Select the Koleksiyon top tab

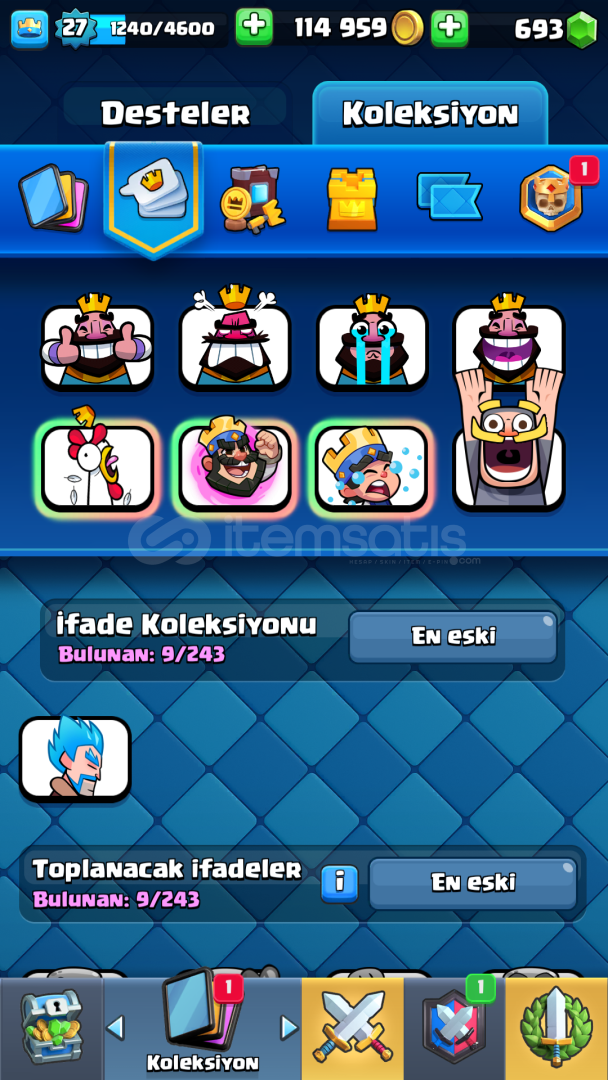430,113
